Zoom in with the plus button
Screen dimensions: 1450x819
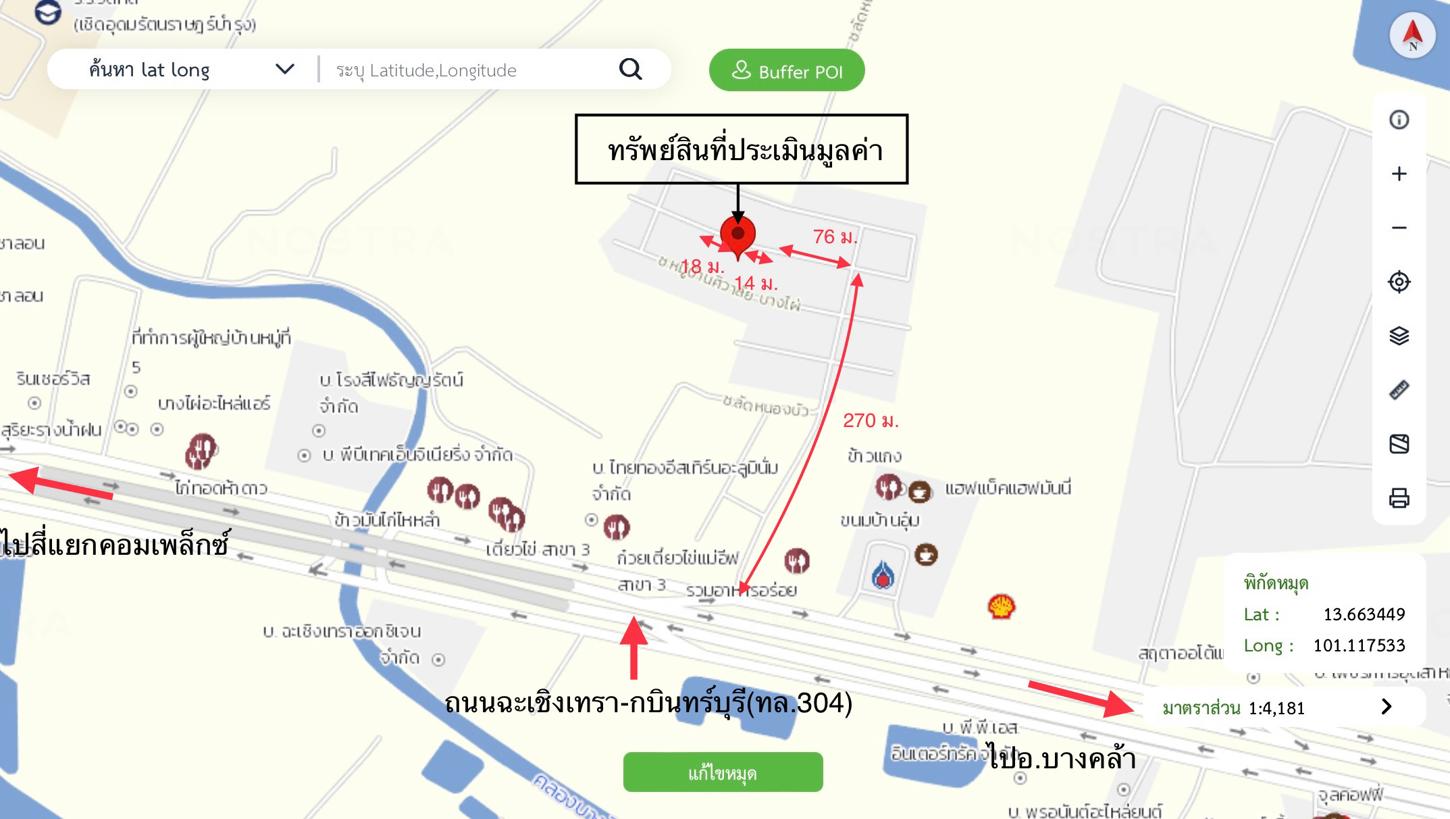click(1399, 174)
